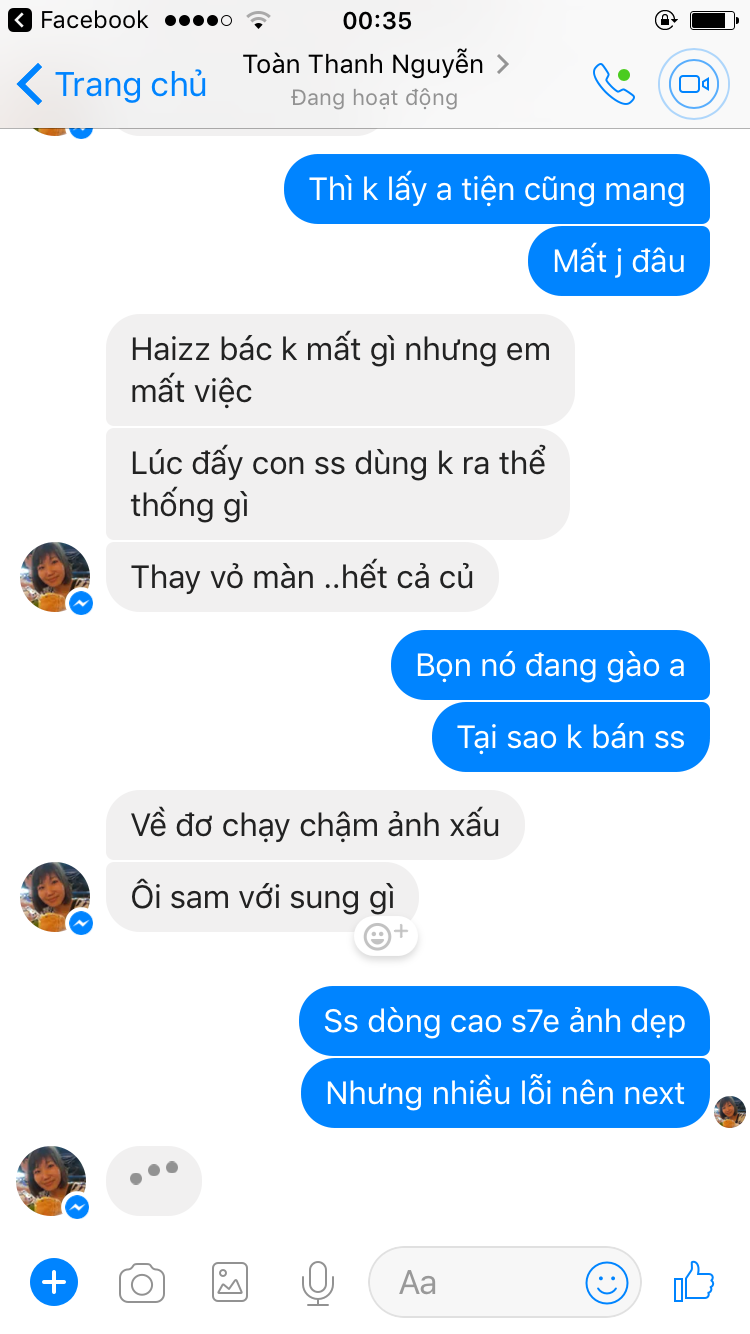Start a voice call
The height and width of the screenshot is (1334, 750).
pos(613,85)
